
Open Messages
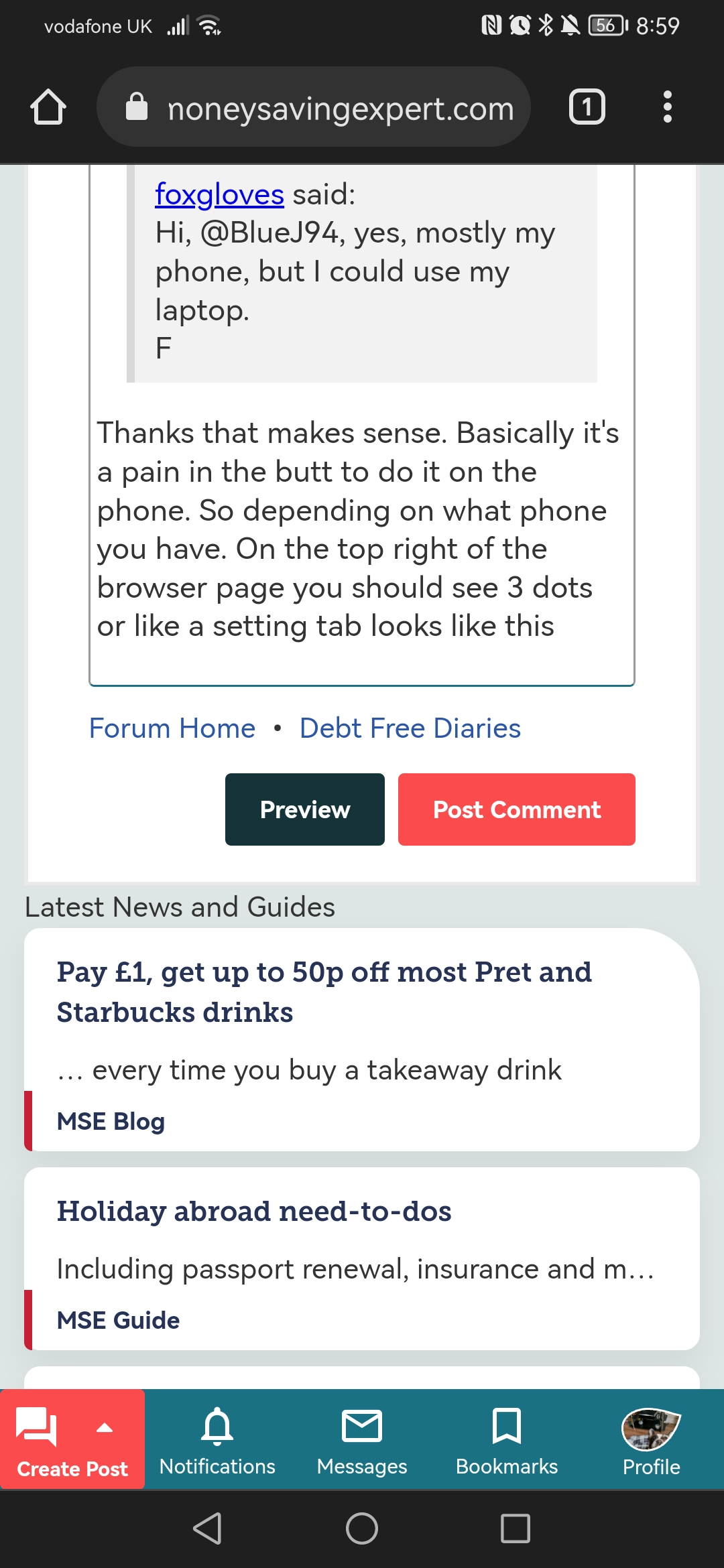362,1439
